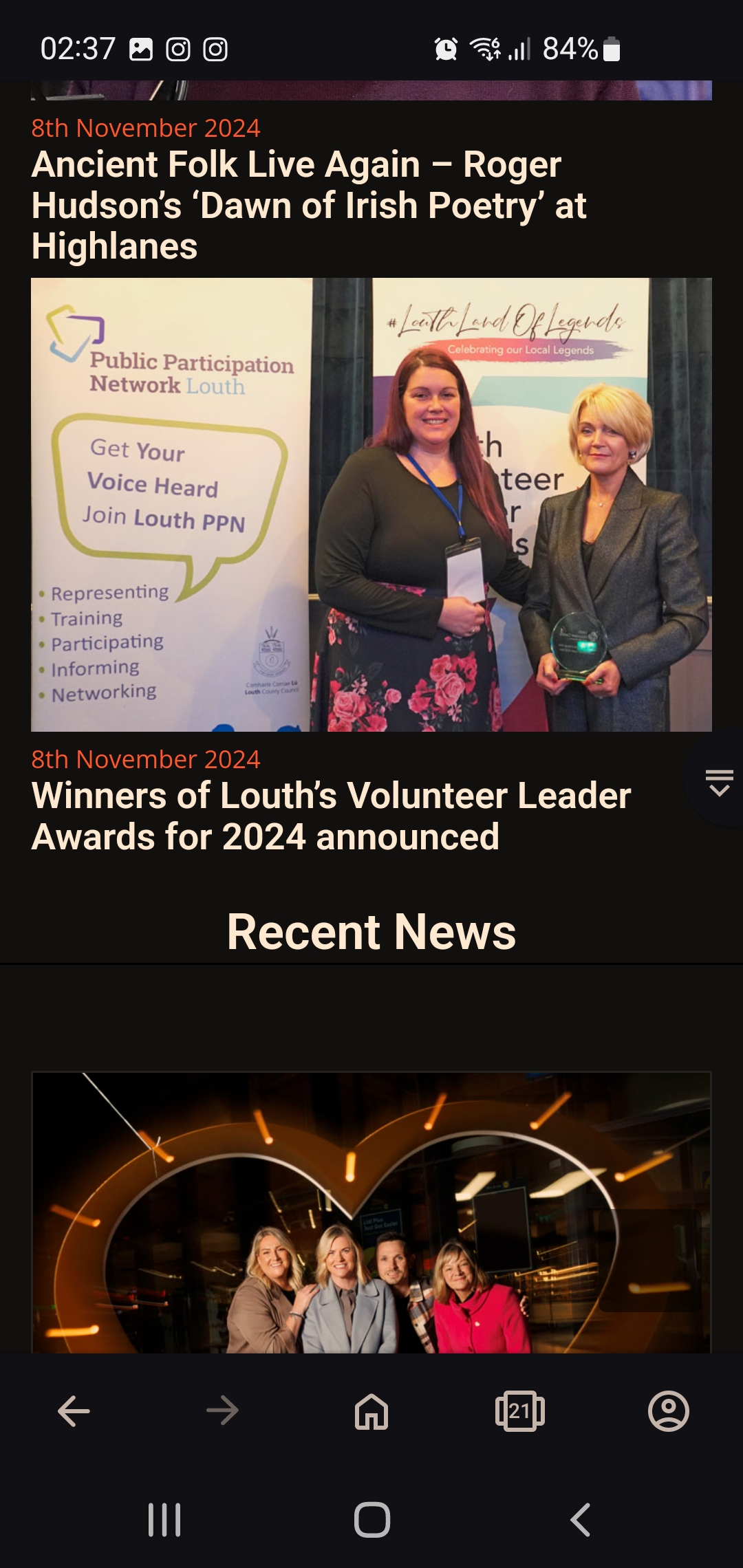743x1568 pixels.
Task: Open the heart-frame Recent News photo
Action: click(371, 1212)
